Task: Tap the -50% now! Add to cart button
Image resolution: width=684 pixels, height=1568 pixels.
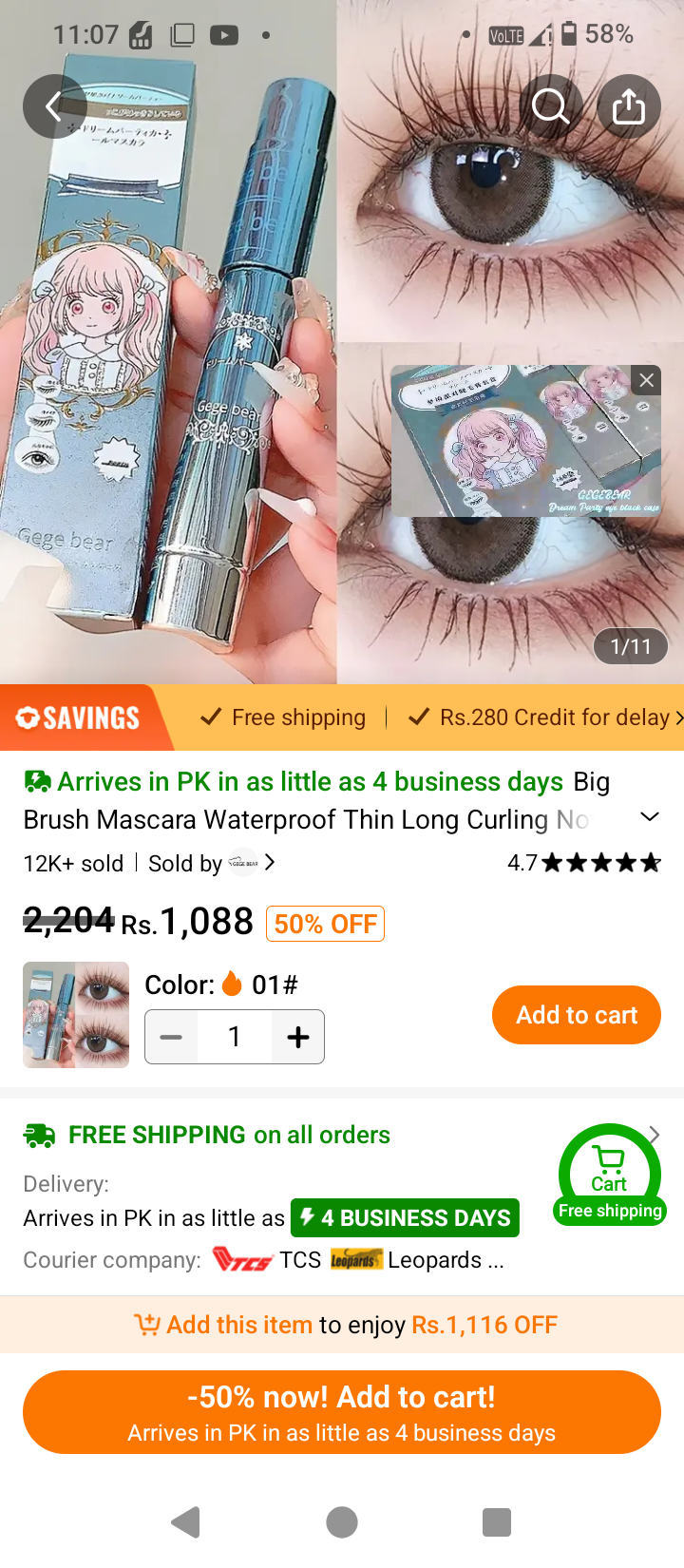Action: (x=342, y=1412)
